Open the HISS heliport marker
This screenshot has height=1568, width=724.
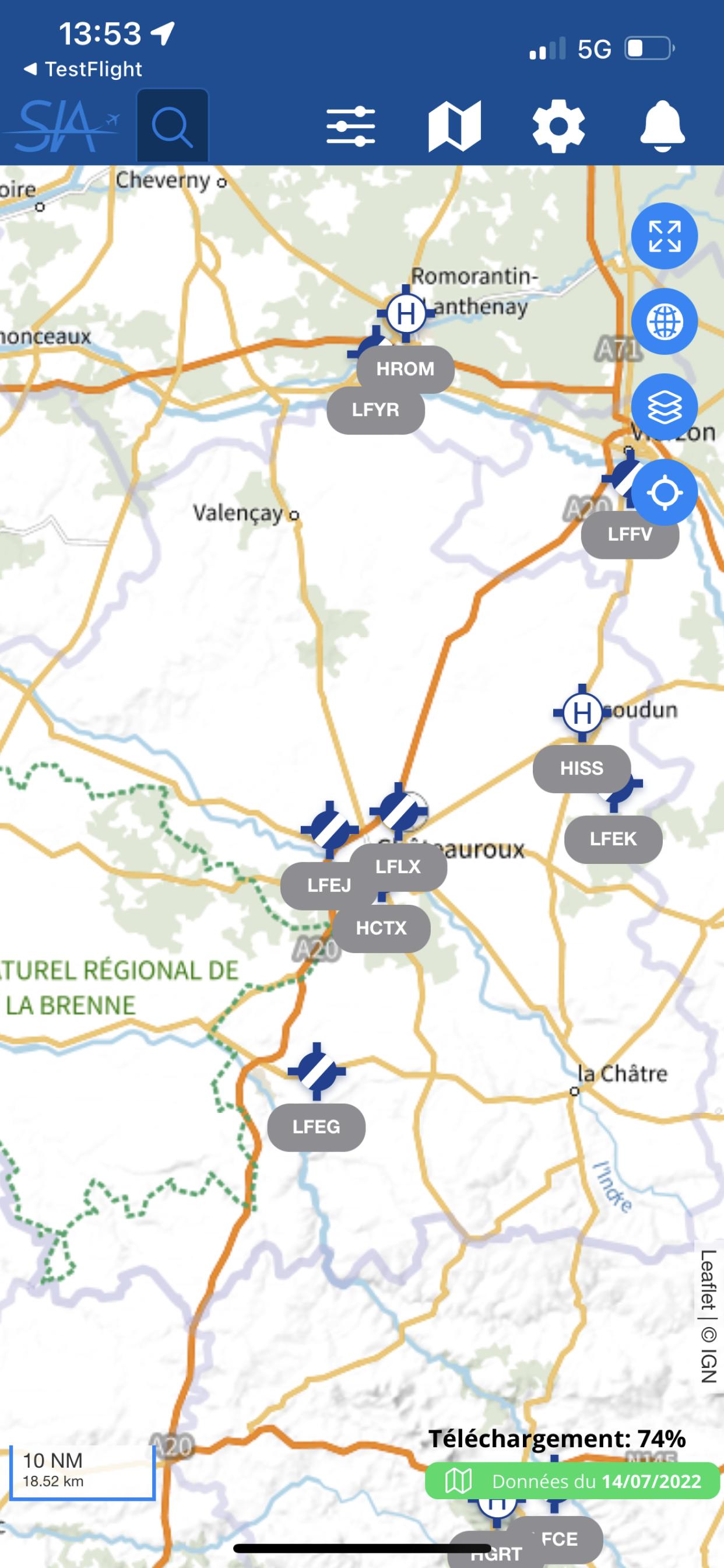[x=582, y=713]
